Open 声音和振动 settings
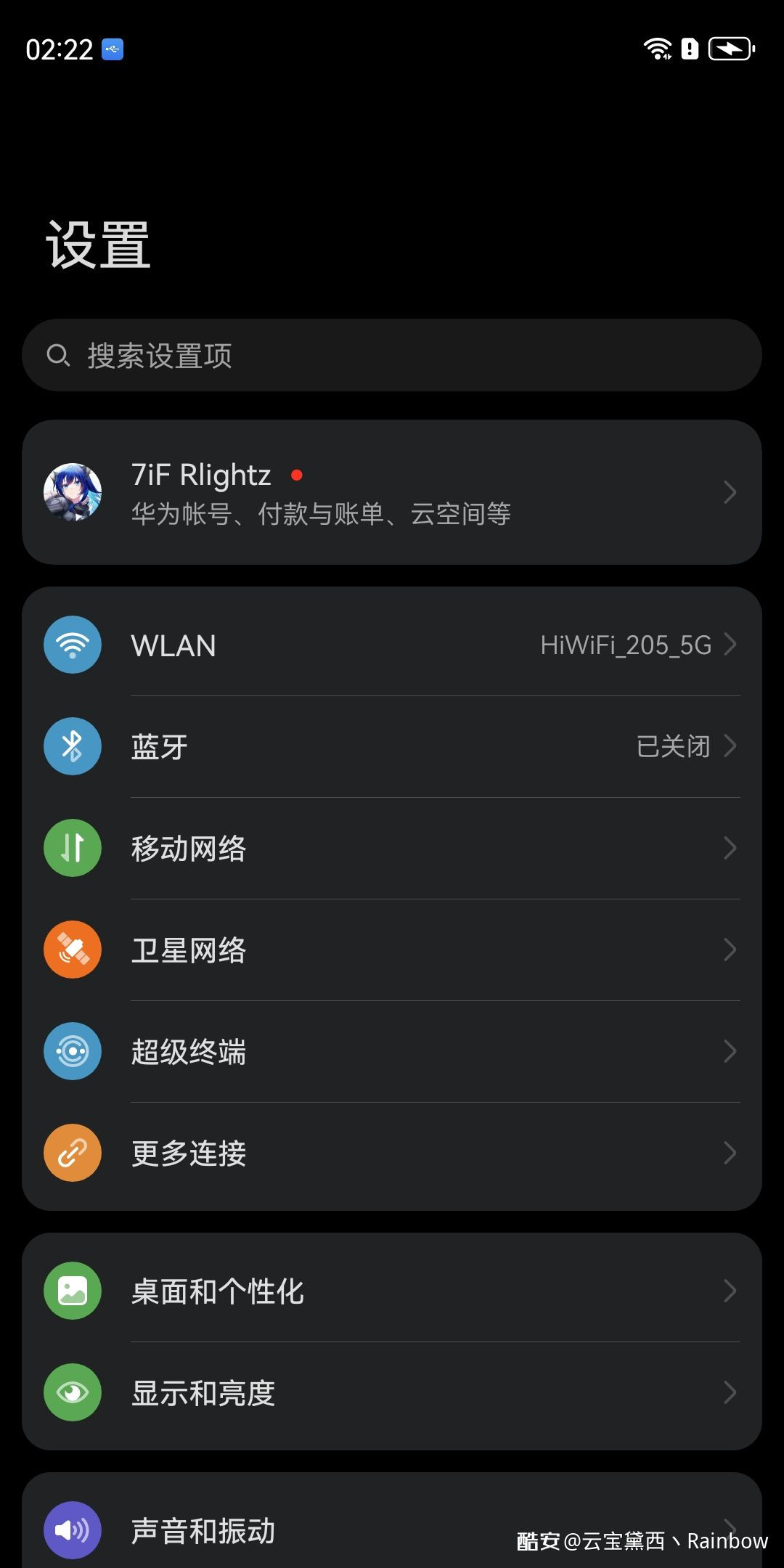The image size is (784, 1568). [x=392, y=1523]
